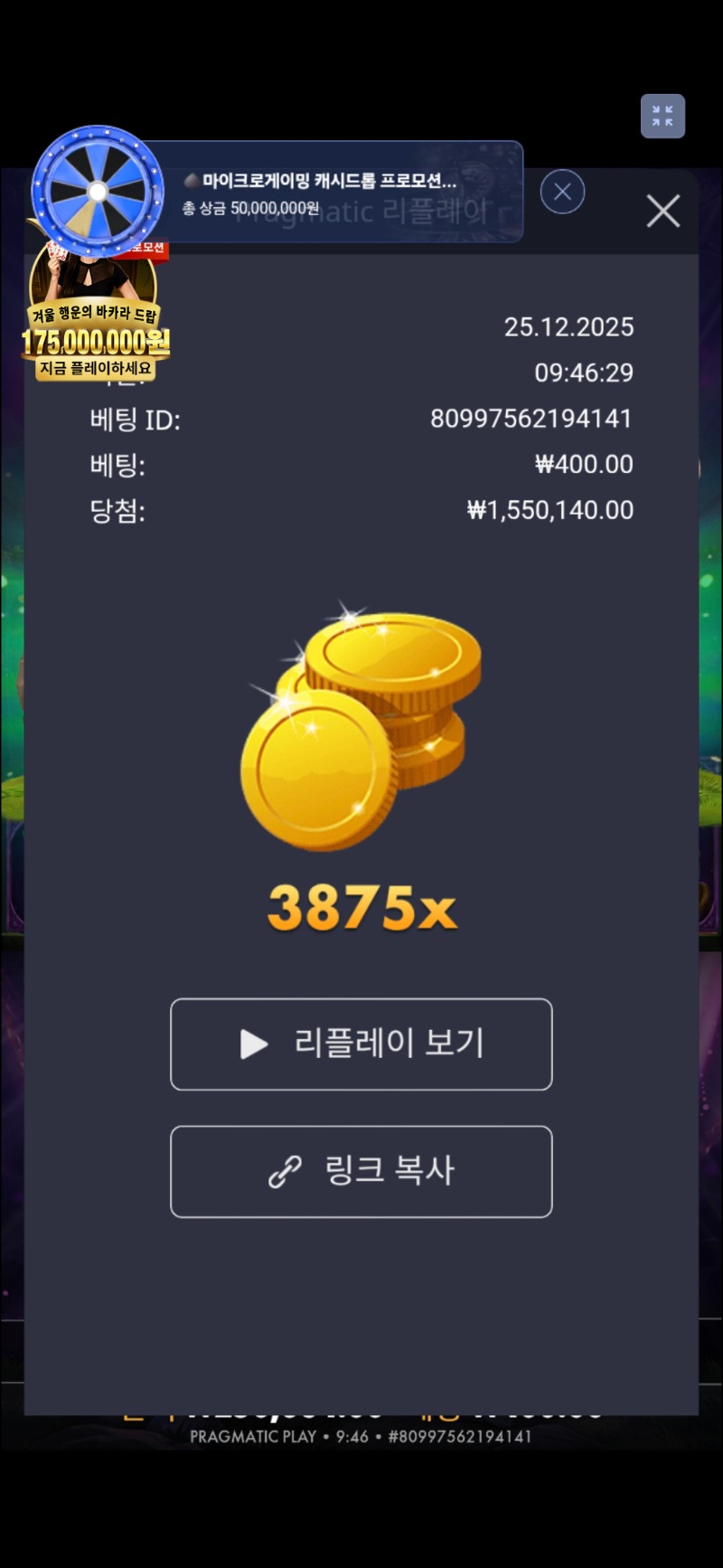Tap the blue spinning prize wheel
The image size is (723, 1568).
(98, 192)
